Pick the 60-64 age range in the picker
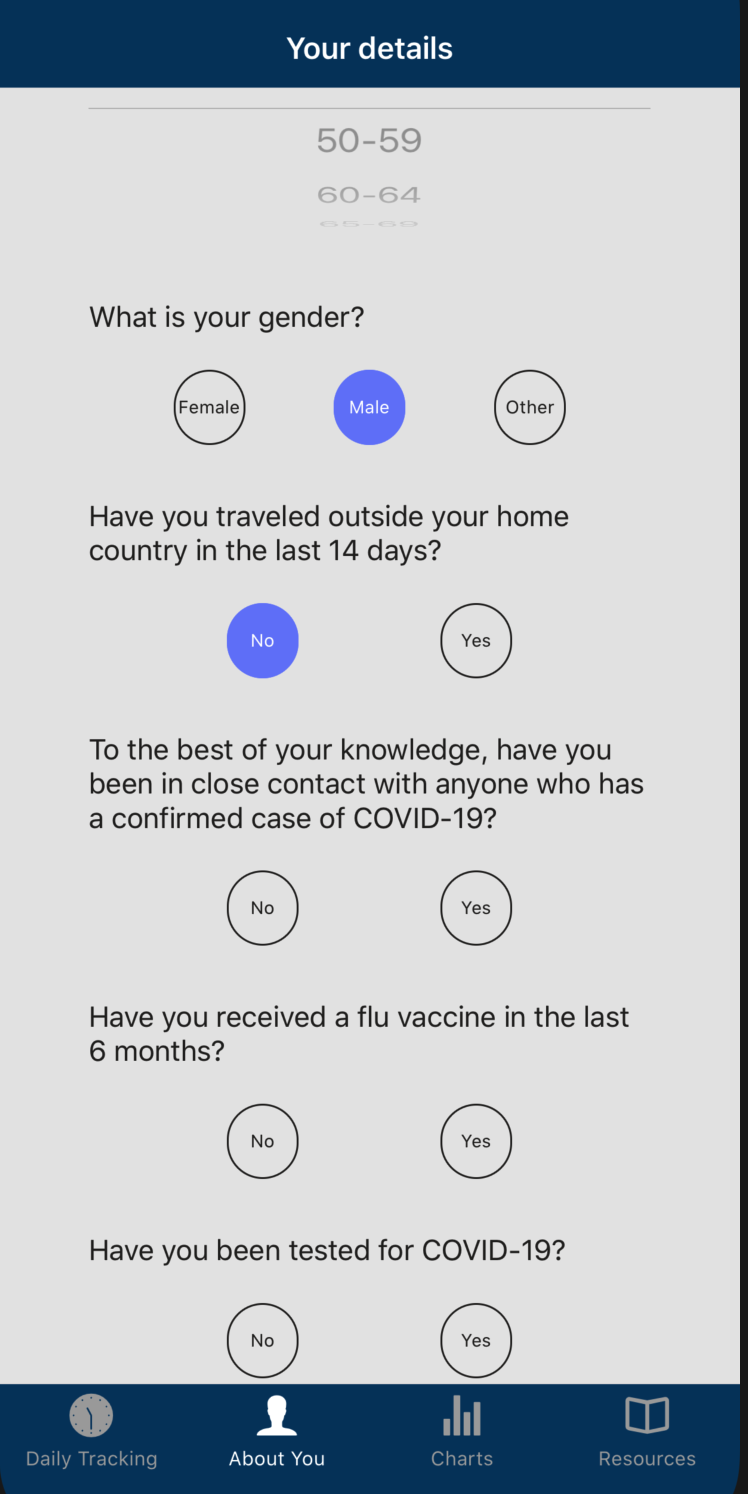Screen dimensions: 748x1494 point(369,195)
